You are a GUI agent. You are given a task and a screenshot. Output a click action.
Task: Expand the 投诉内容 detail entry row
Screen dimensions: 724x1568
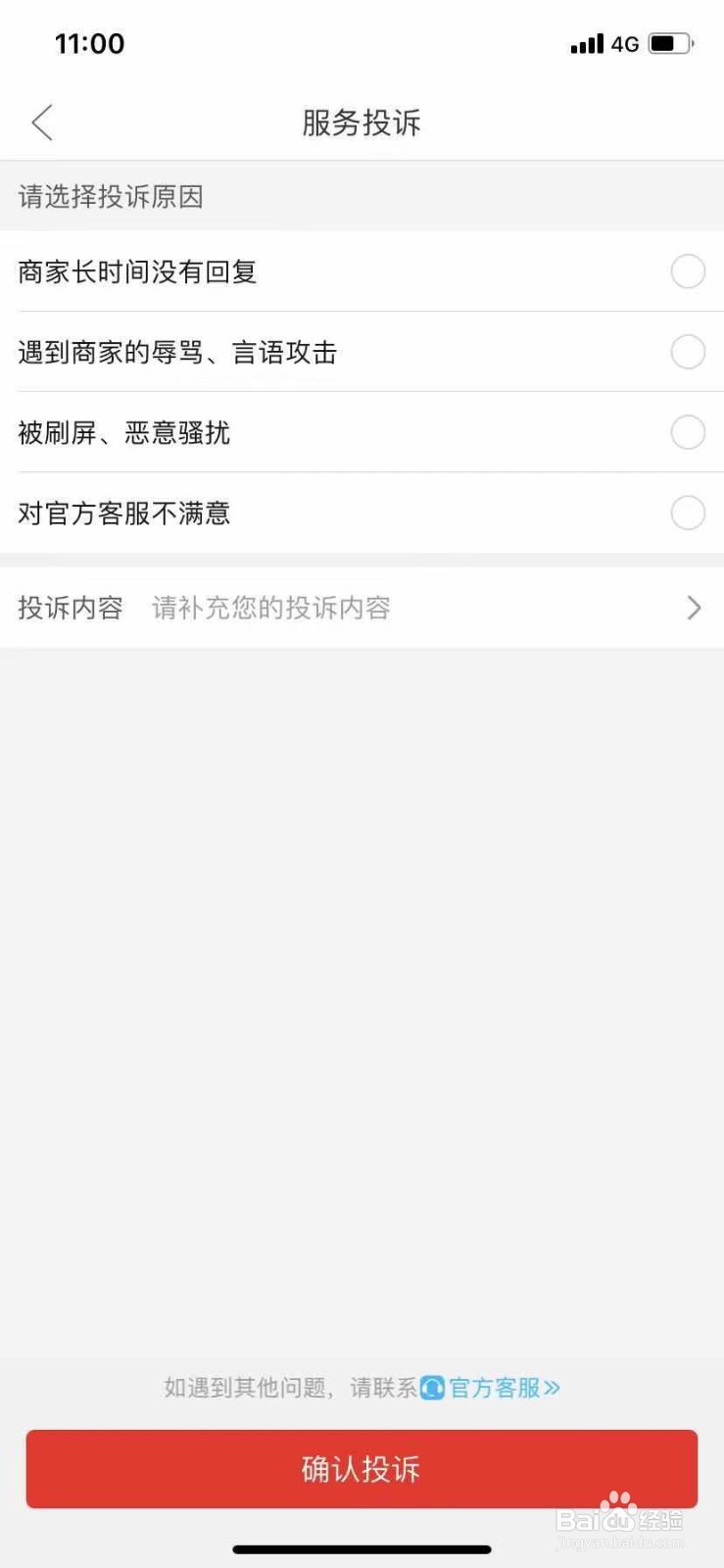pyautogui.click(x=362, y=608)
